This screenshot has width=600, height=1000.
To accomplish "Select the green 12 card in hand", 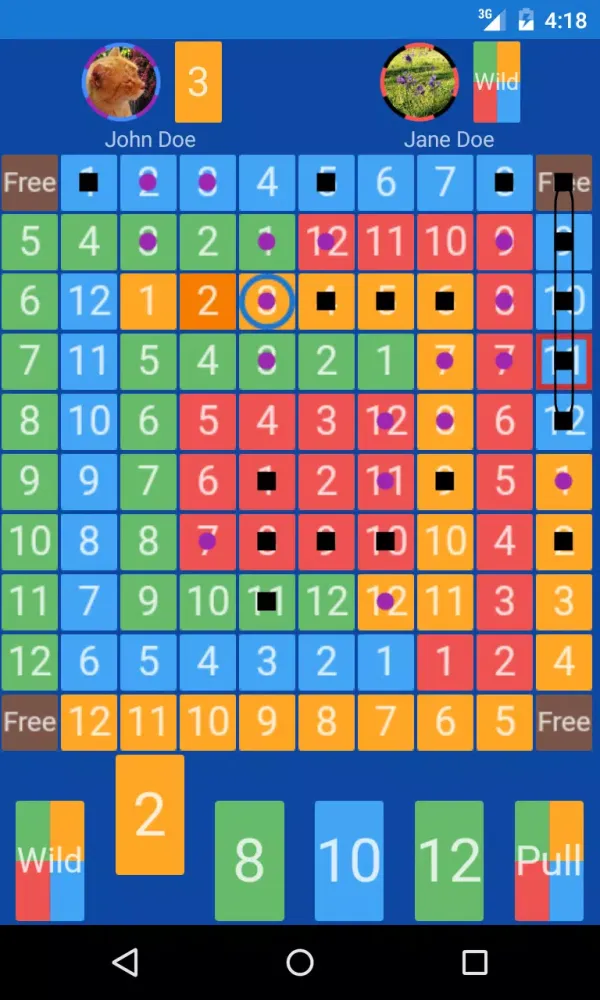I will [x=449, y=860].
